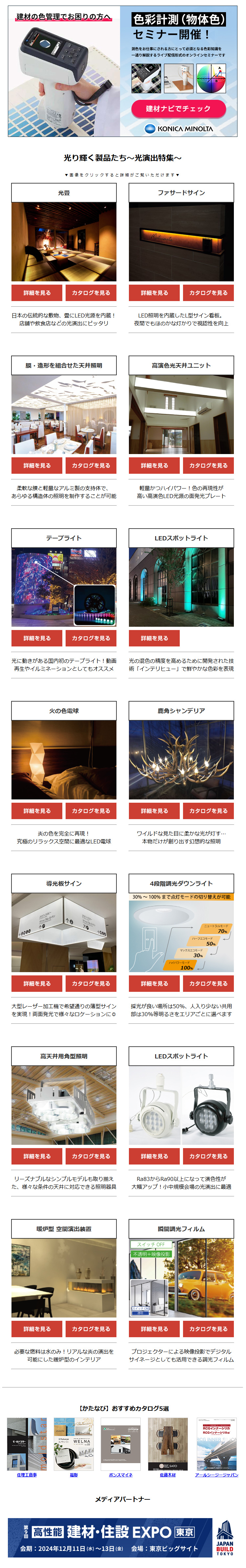This screenshot has width=246, height=1568.
Task: Tap the 建材ナビでチェック banner button
Action: (x=178, y=108)
